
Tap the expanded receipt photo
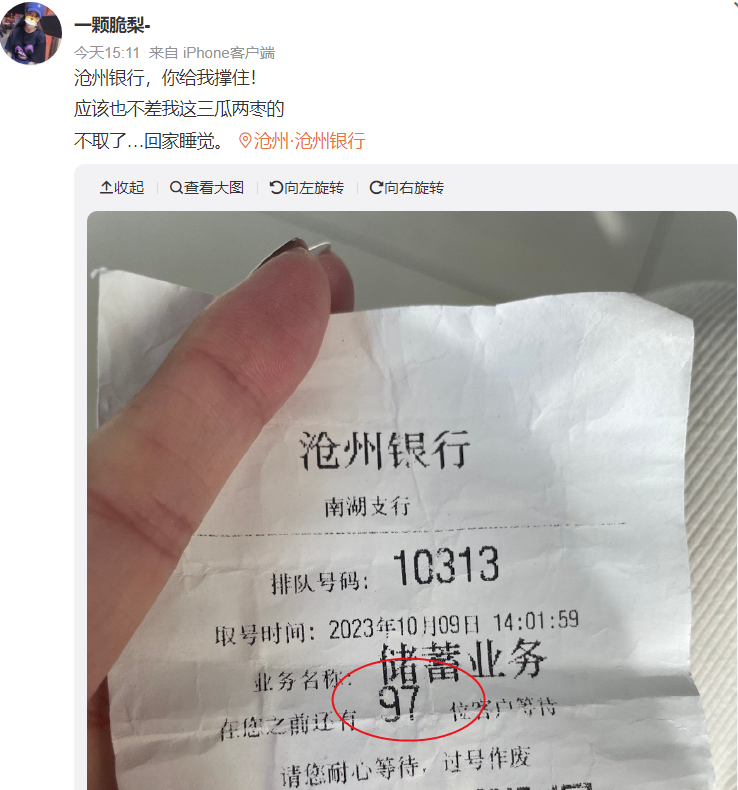tap(410, 500)
